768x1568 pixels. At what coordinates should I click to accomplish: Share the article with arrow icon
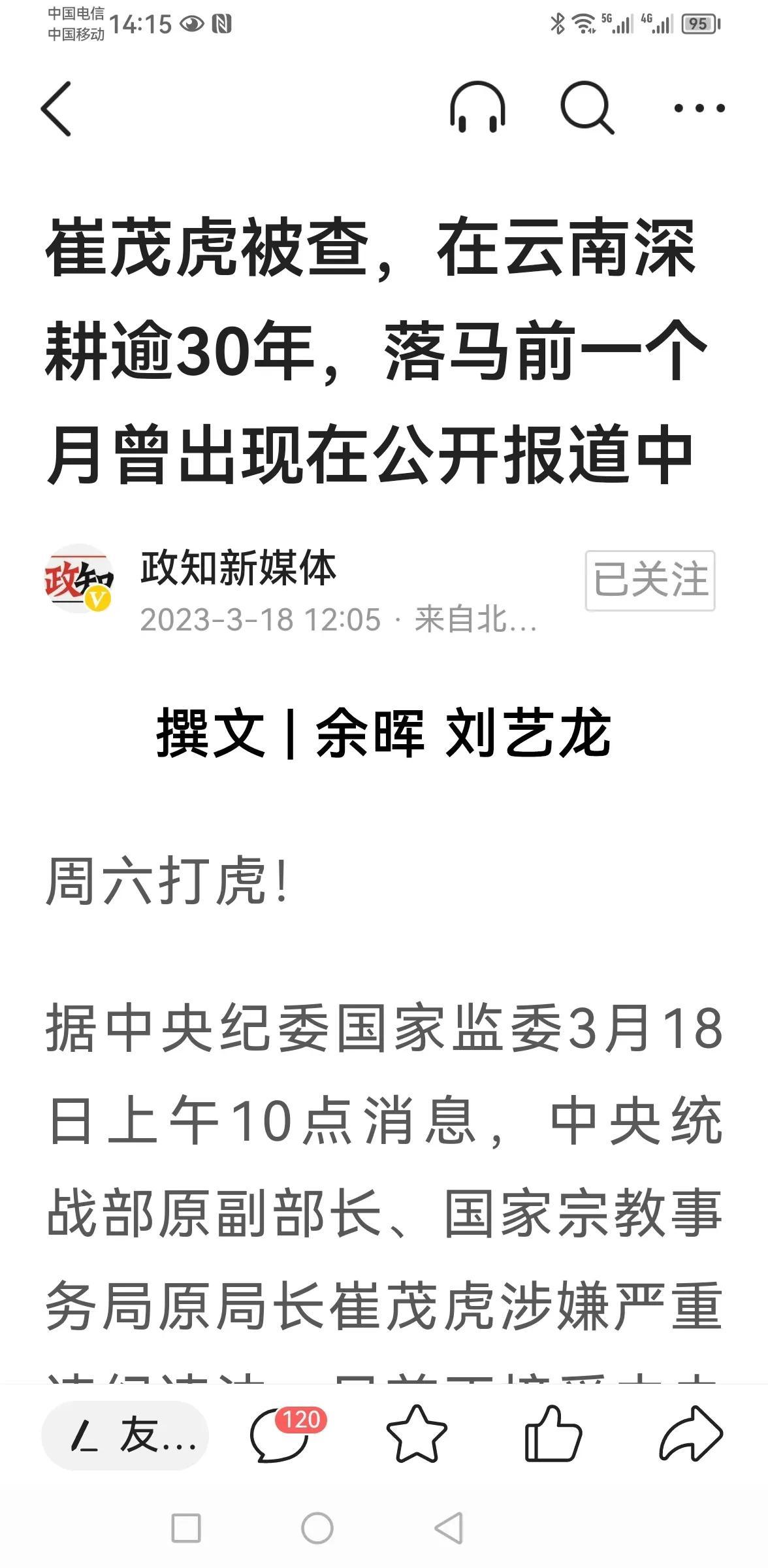point(691,1434)
